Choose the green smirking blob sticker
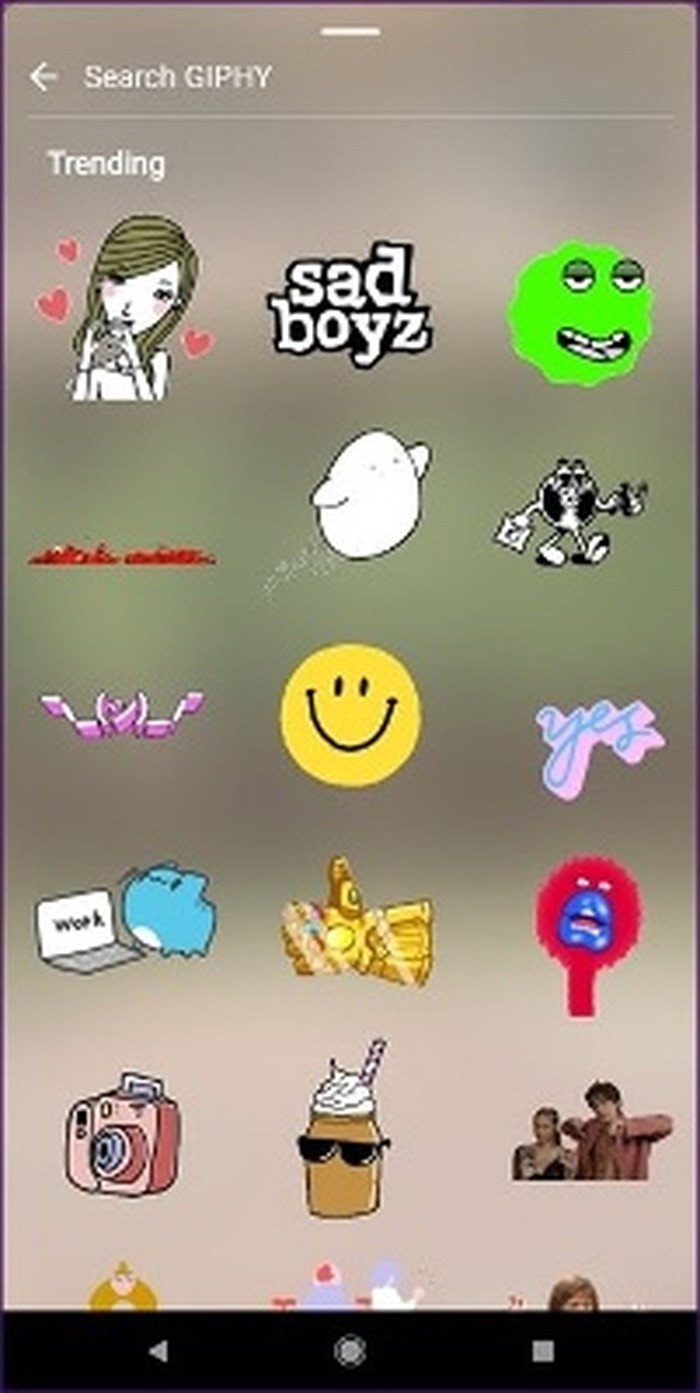 pos(582,312)
